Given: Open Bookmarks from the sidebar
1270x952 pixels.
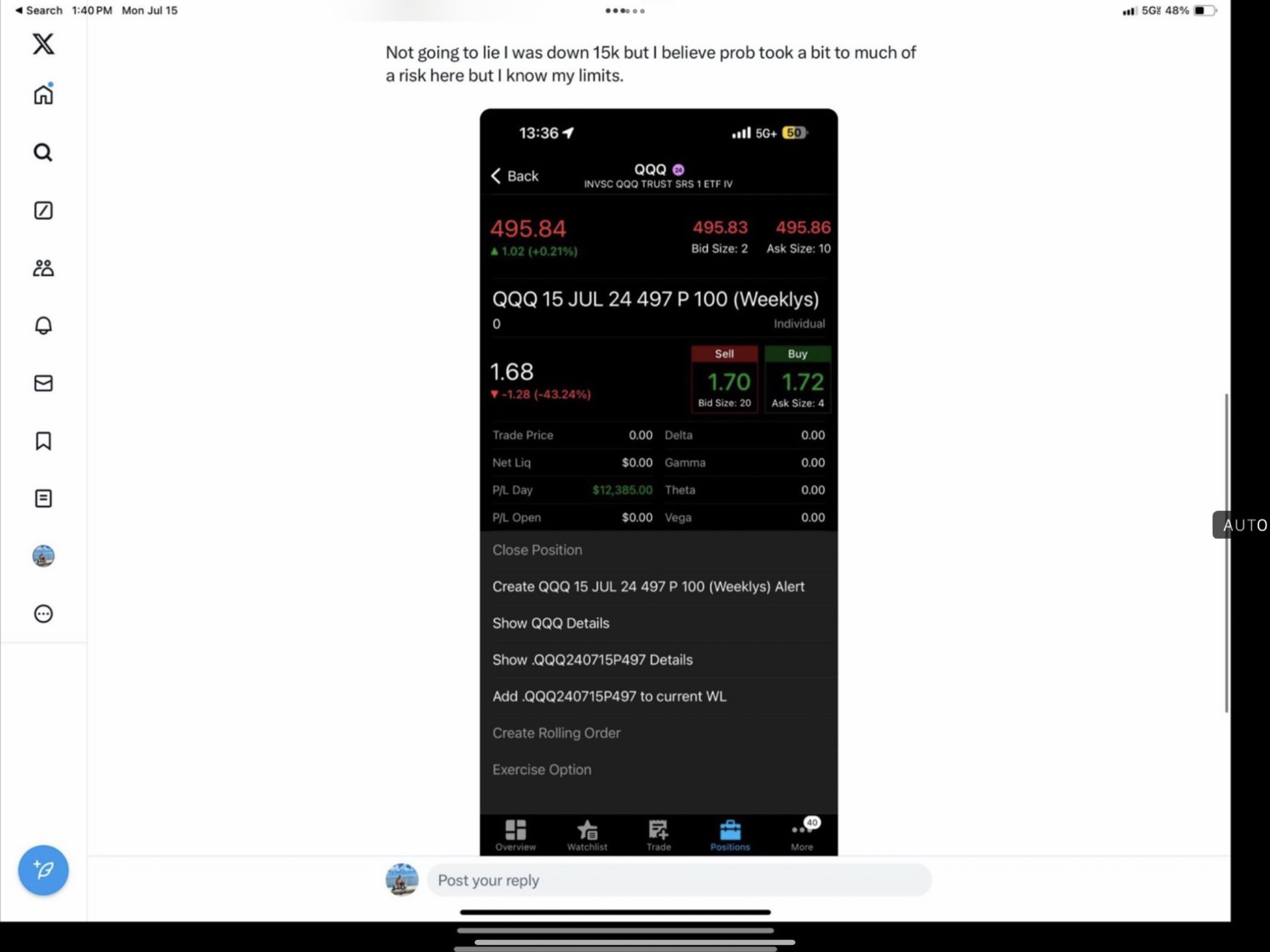Looking at the screenshot, I should [43, 441].
